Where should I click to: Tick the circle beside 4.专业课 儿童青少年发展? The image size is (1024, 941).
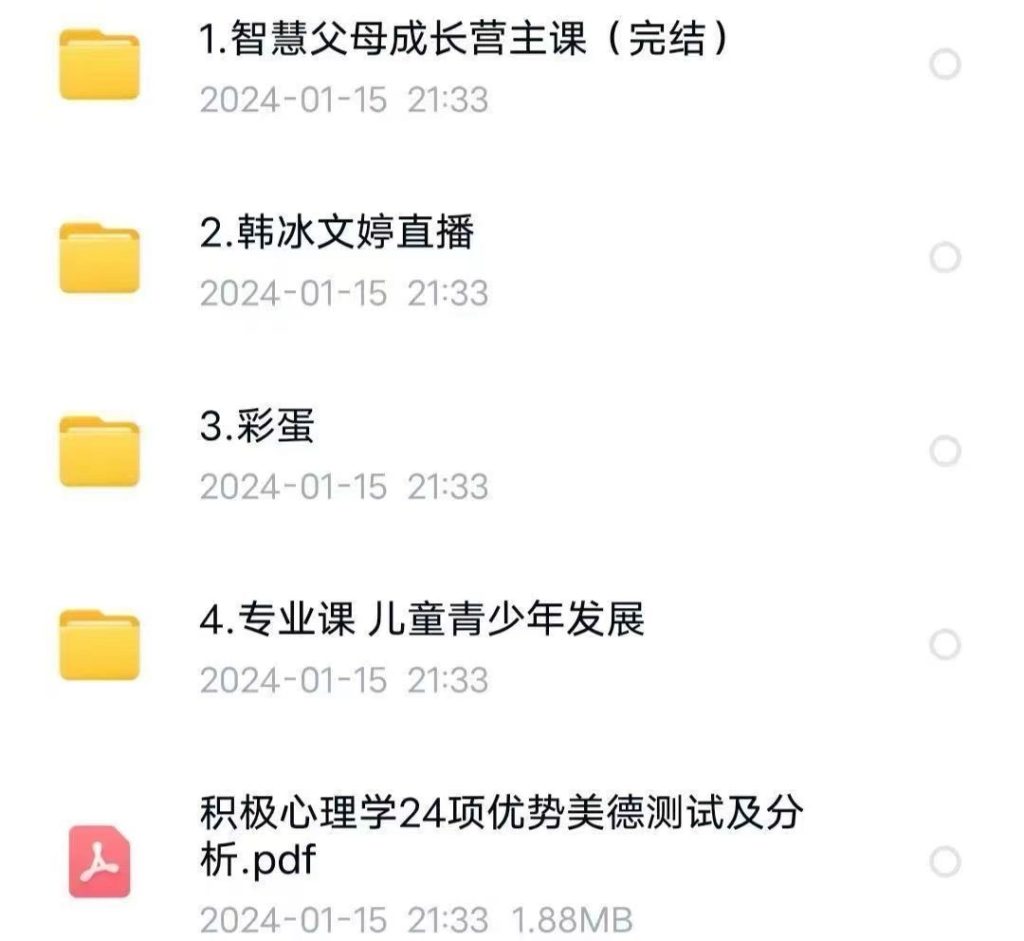(945, 644)
